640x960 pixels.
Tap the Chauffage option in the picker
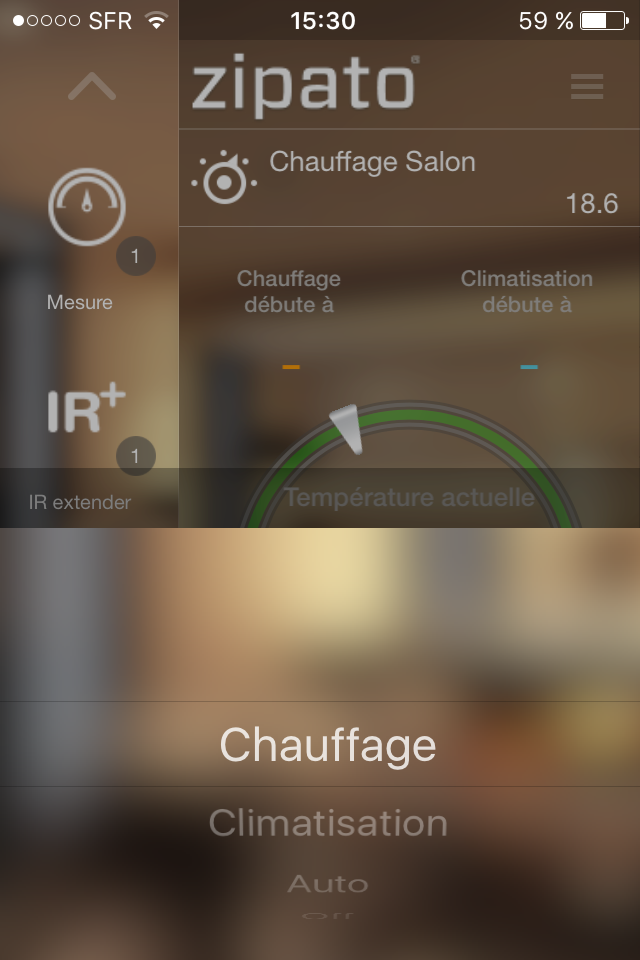point(328,745)
